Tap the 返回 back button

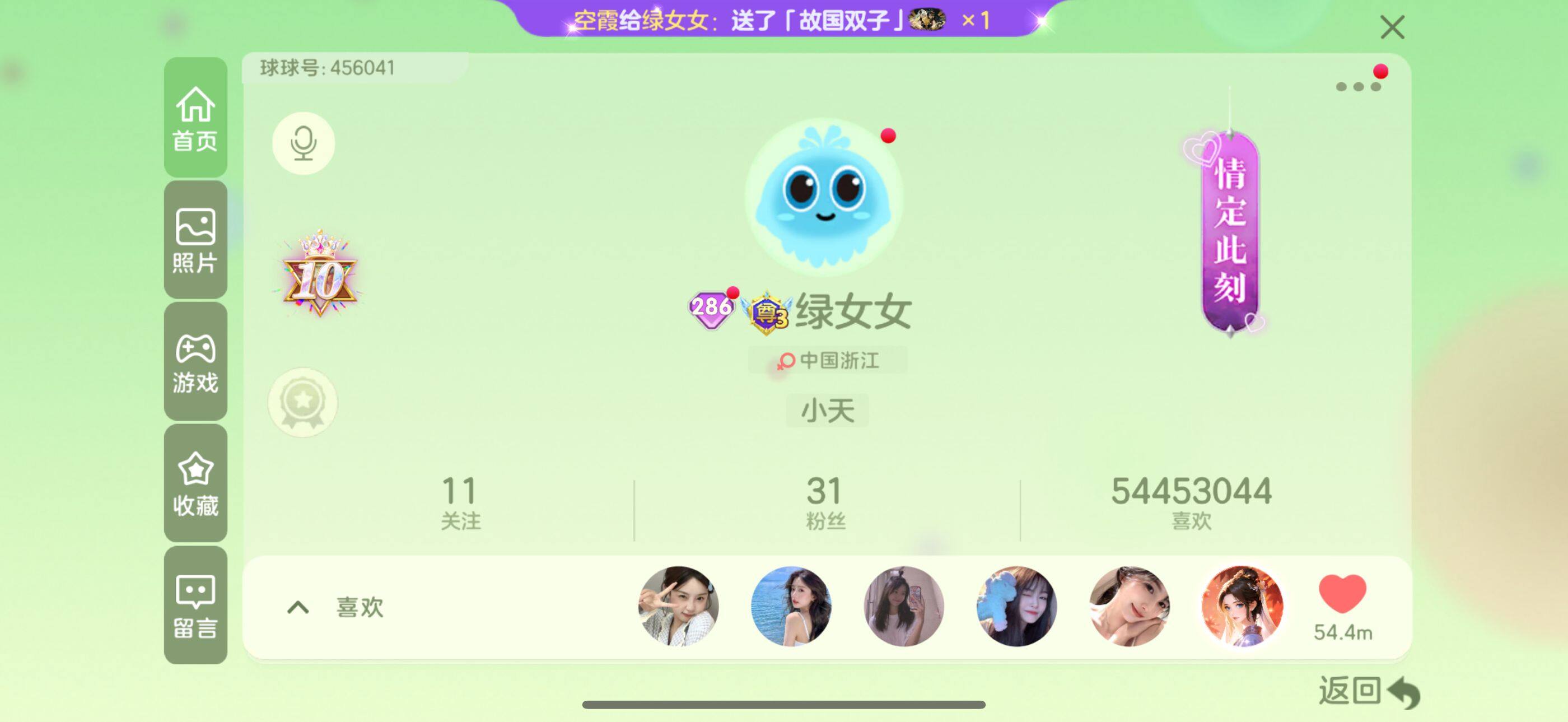(1368, 692)
